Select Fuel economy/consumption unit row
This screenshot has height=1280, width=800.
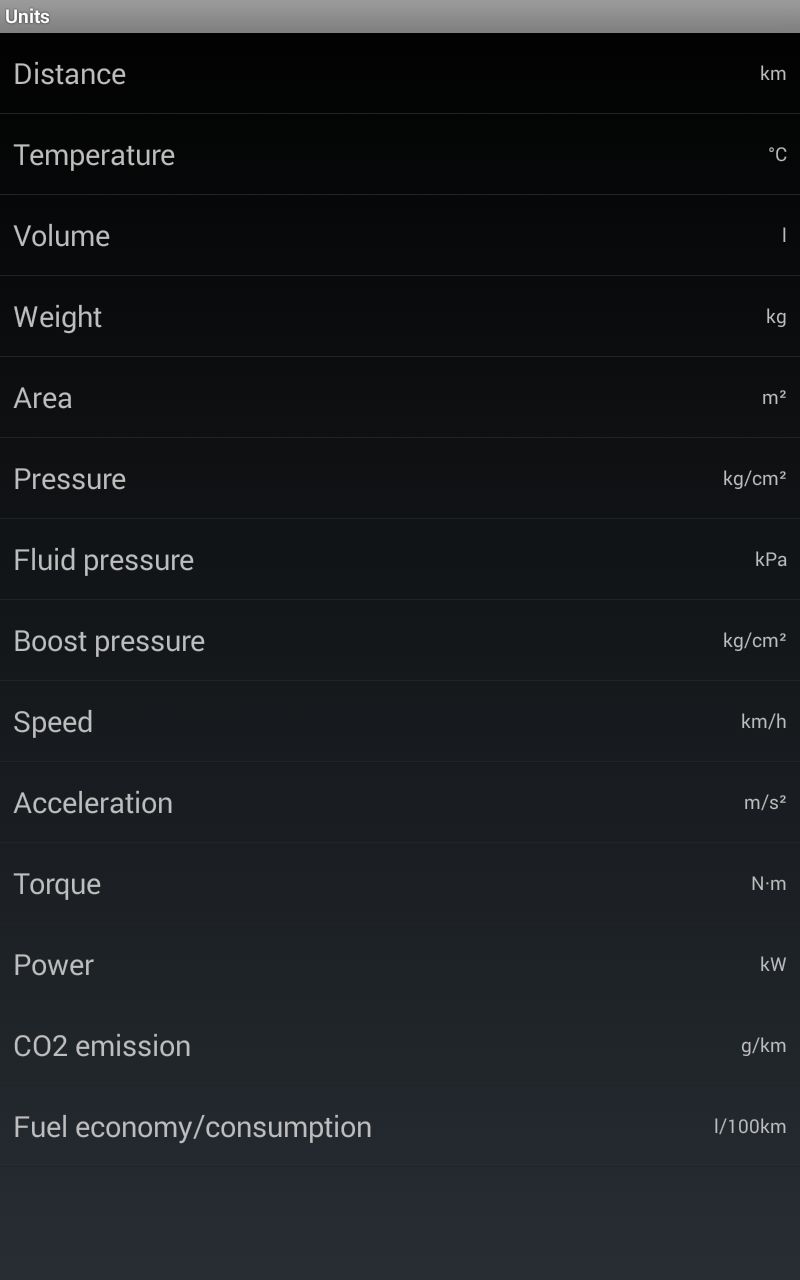(400, 1127)
